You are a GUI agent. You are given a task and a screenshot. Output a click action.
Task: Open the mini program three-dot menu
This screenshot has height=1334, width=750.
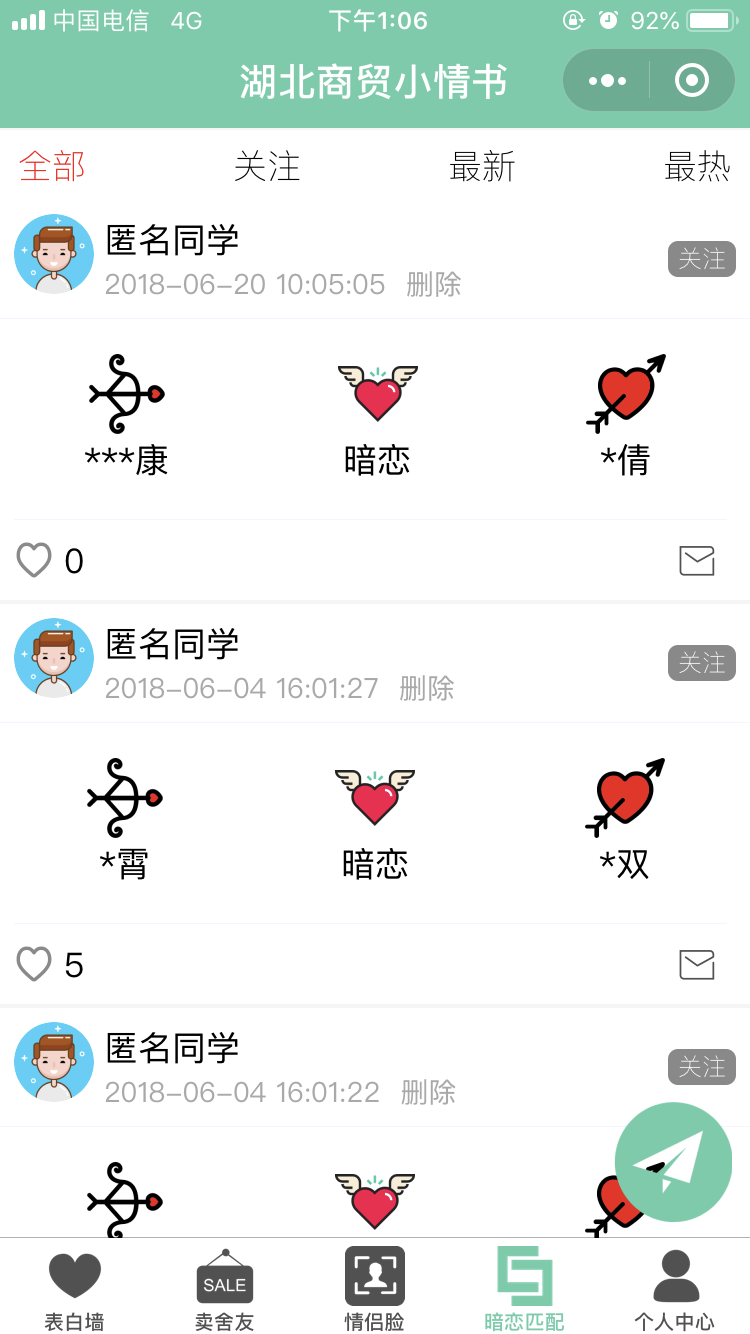tap(607, 80)
